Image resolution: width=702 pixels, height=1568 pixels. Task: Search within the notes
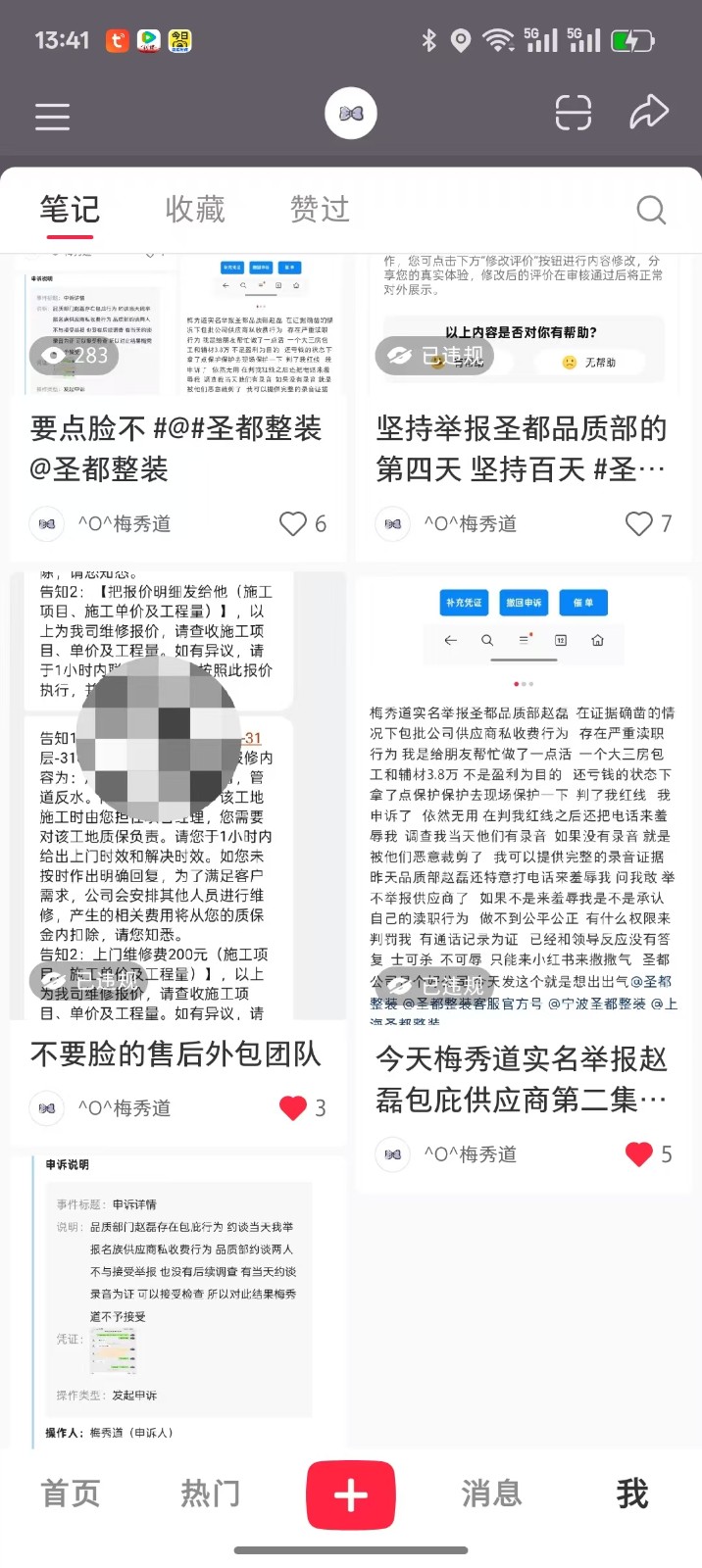point(651,210)
